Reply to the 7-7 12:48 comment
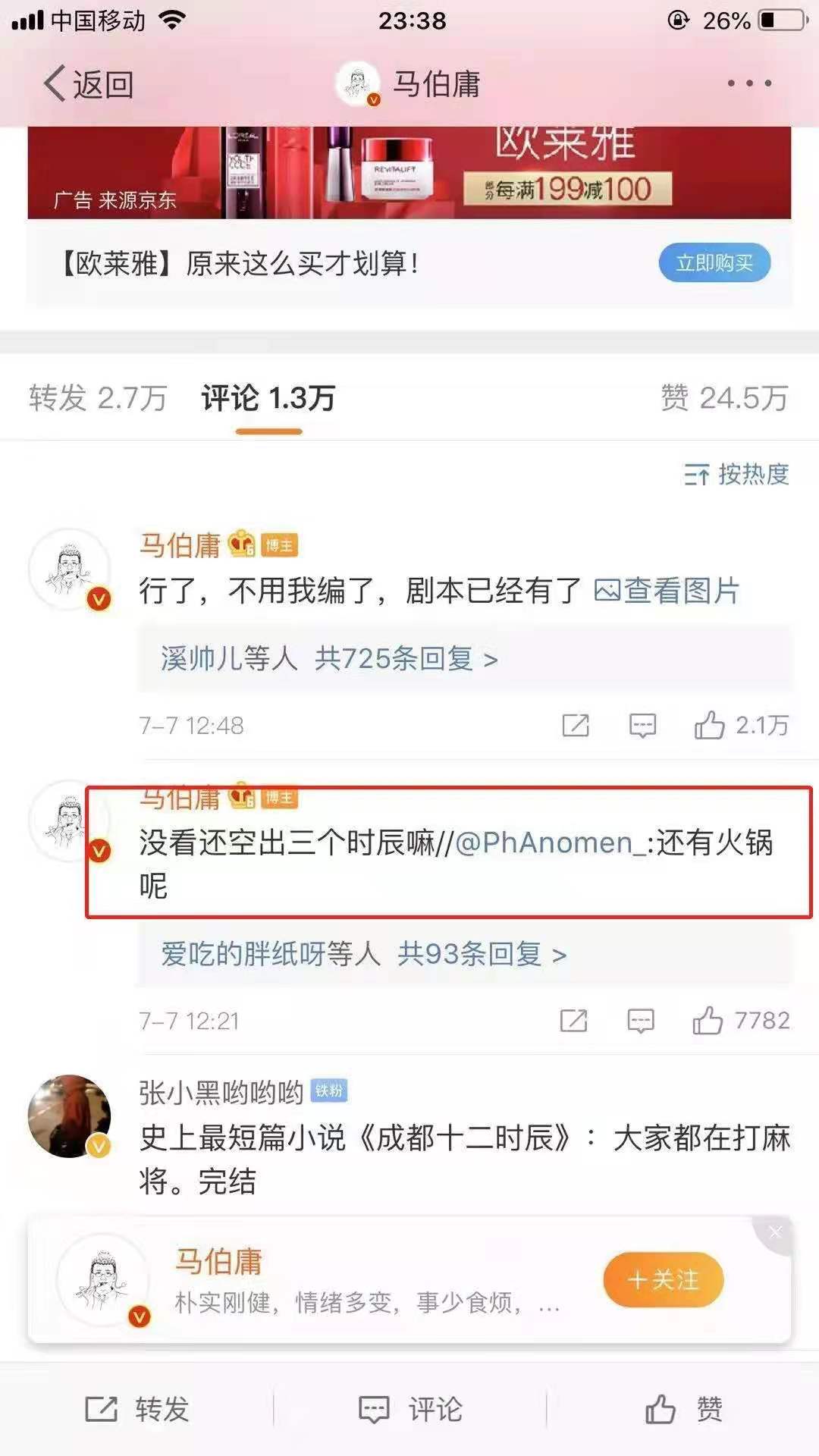Viewport: 819px width, 1456px height. click(642, 726)
